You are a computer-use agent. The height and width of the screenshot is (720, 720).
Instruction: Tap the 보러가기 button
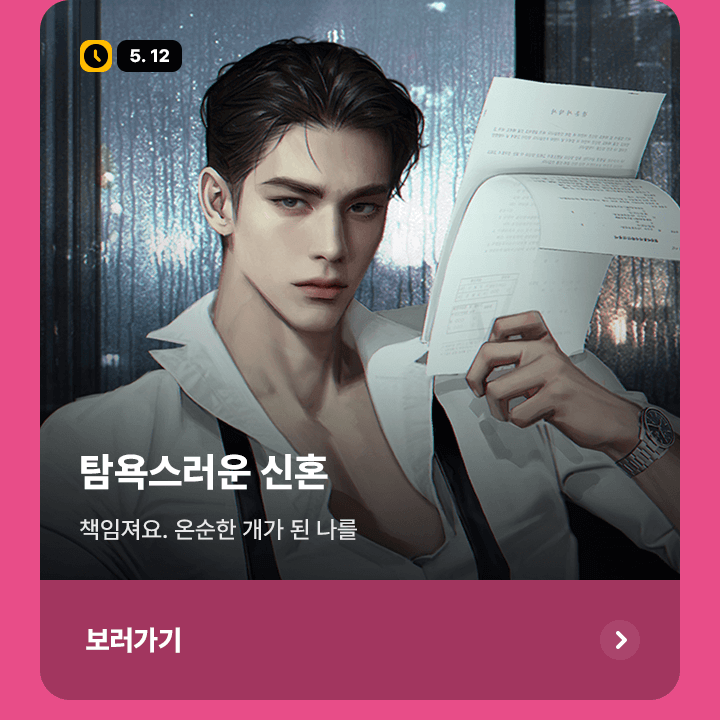(x=134, y=640)
